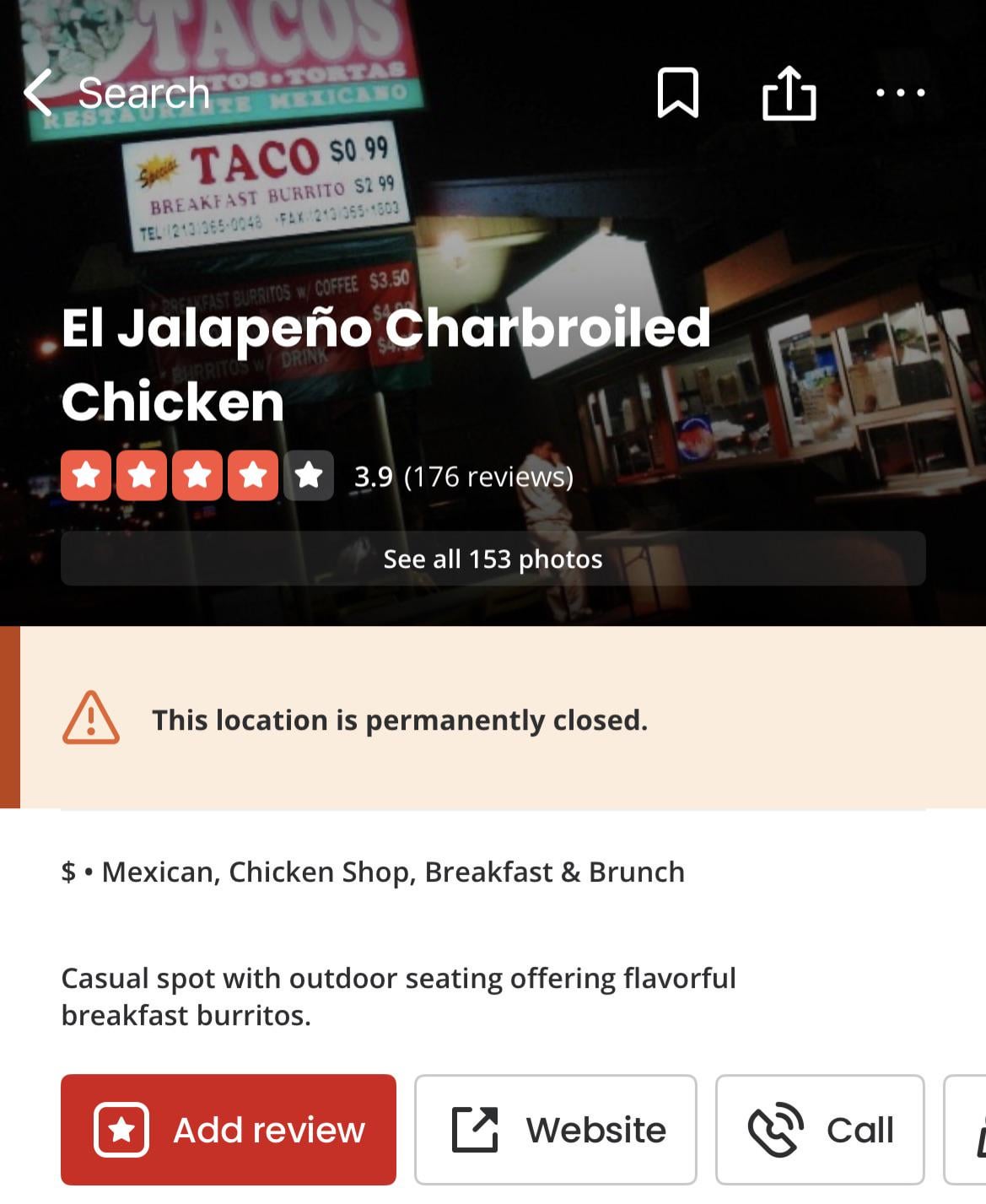Image resolution: width=986 pixels, height=1204 pixels.
Task: Share this business page
Action: (789, 93)
